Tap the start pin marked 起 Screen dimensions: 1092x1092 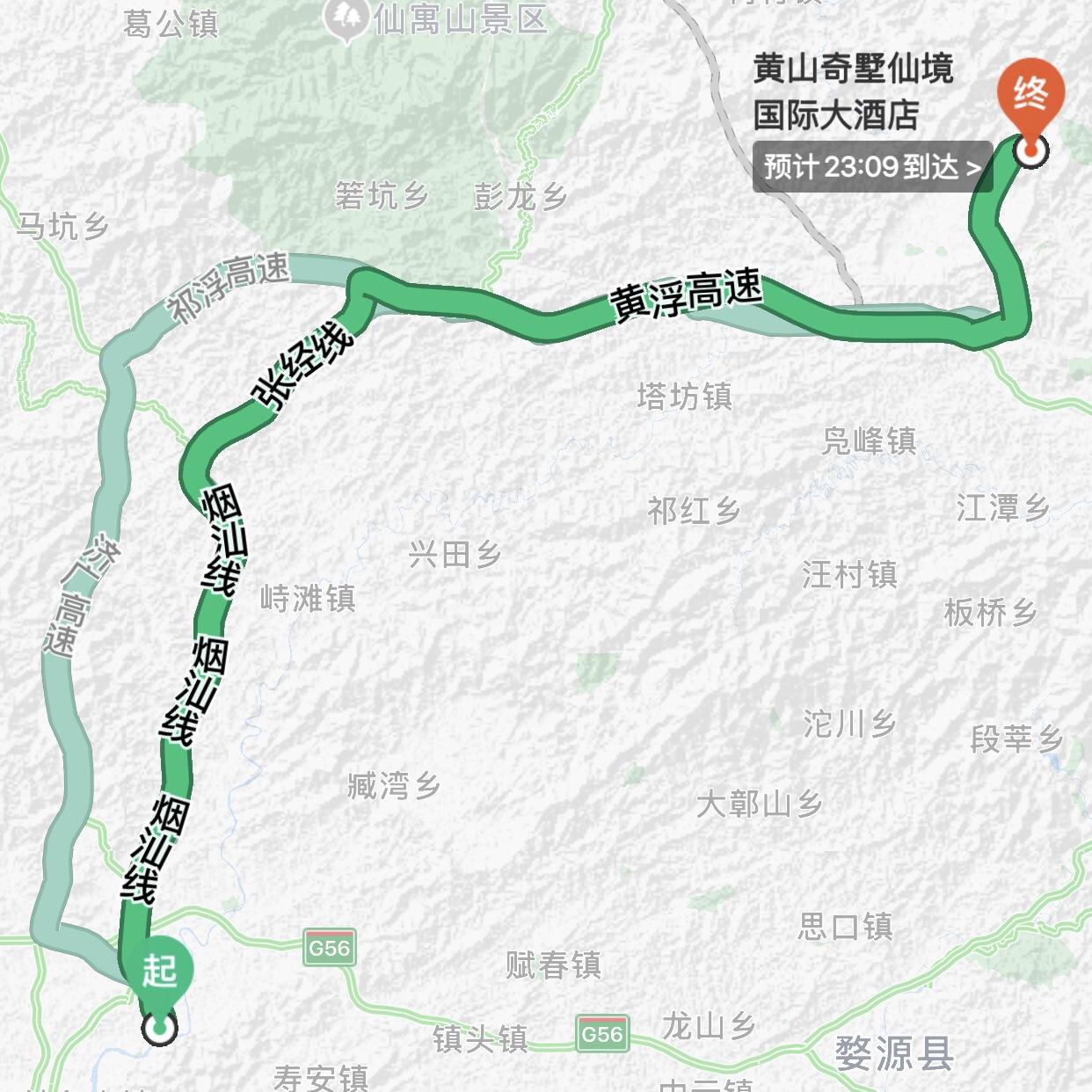point(159,972)
